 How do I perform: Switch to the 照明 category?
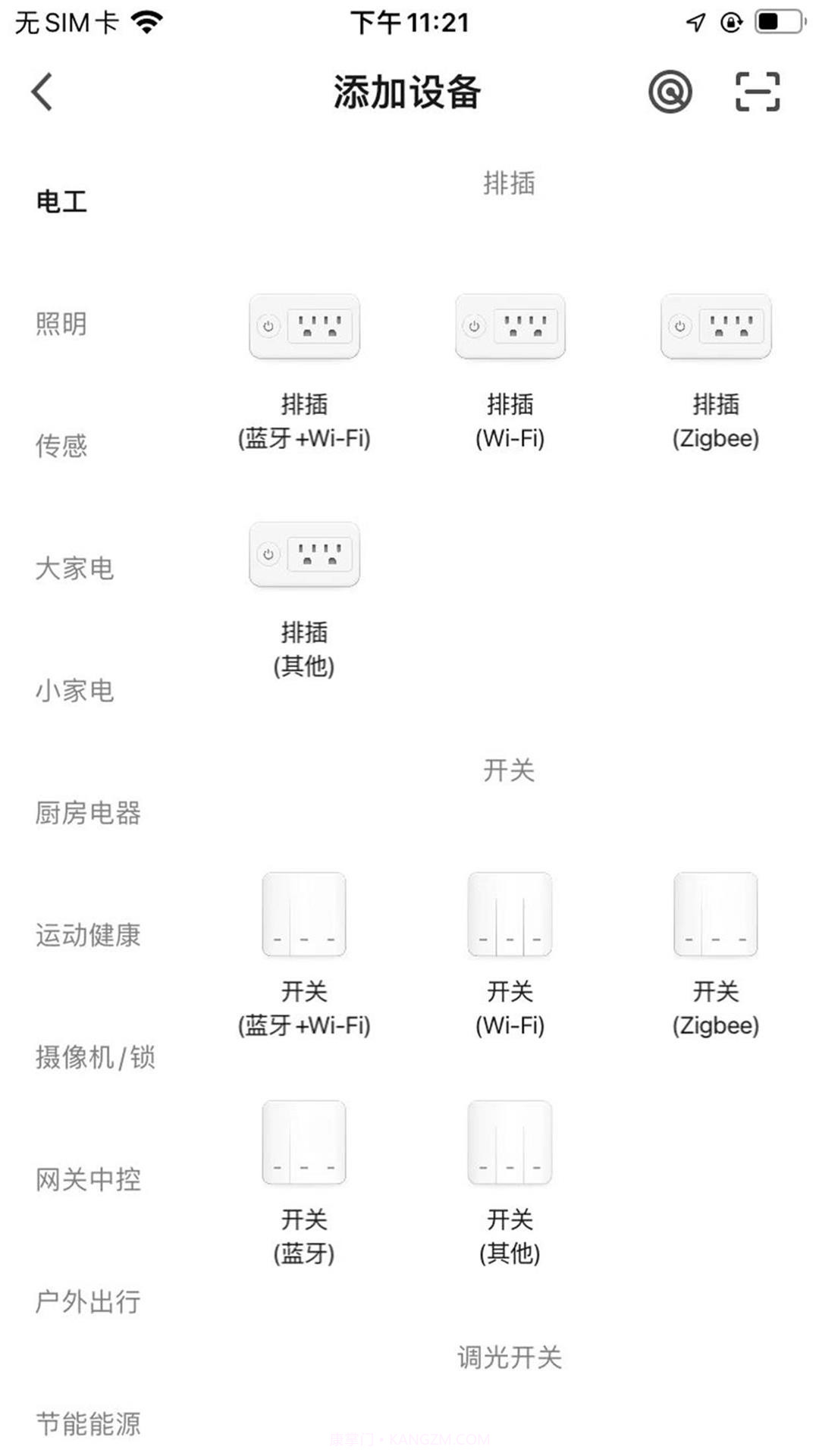click(61, 325)
